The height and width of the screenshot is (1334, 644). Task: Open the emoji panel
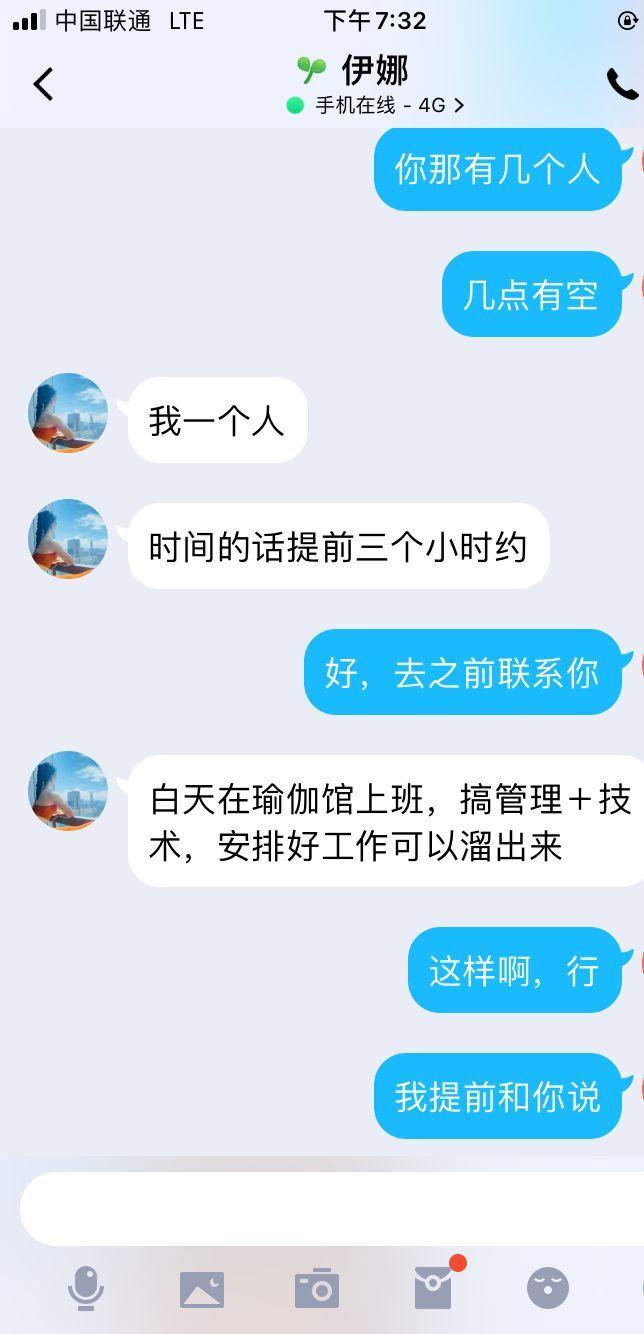click(548, 1288)
